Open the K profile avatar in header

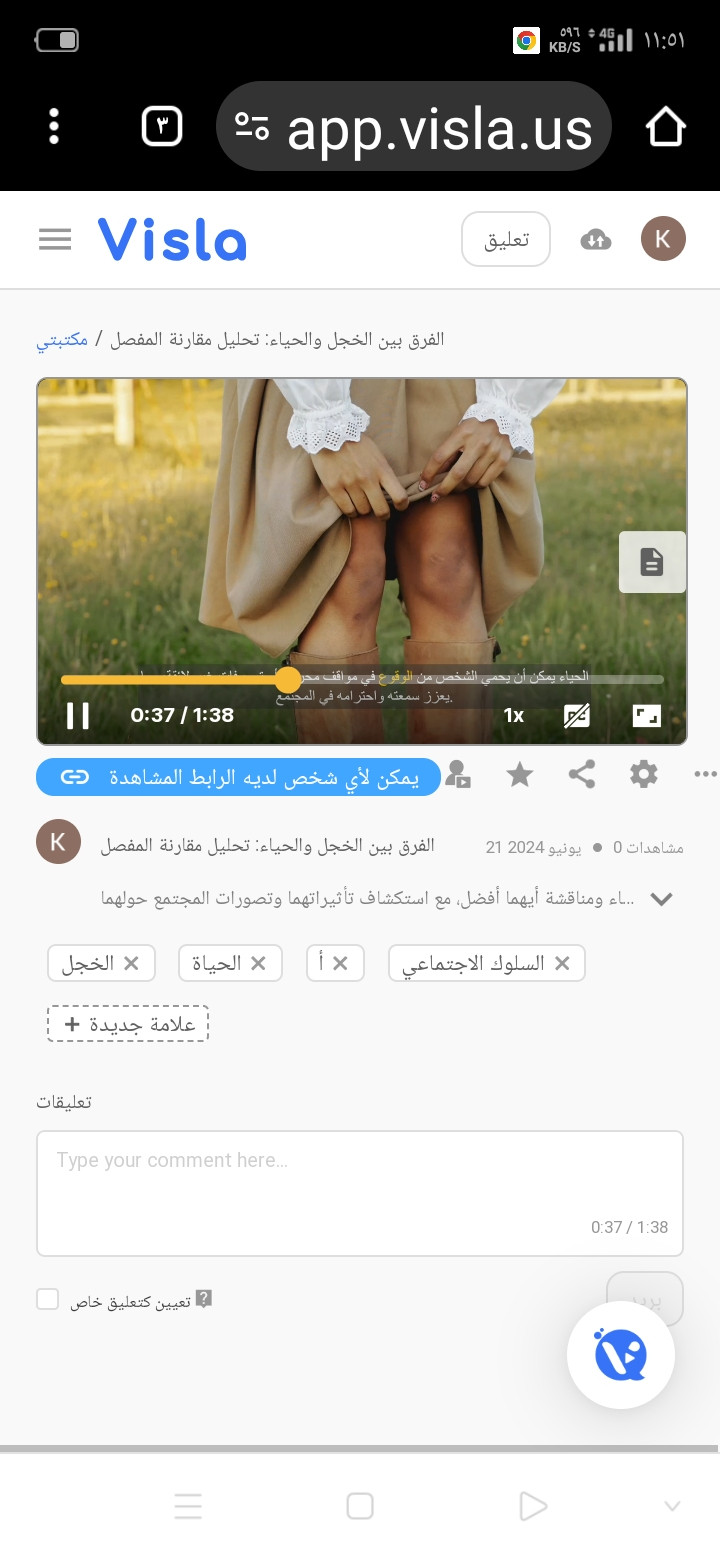tap(663, 240)
